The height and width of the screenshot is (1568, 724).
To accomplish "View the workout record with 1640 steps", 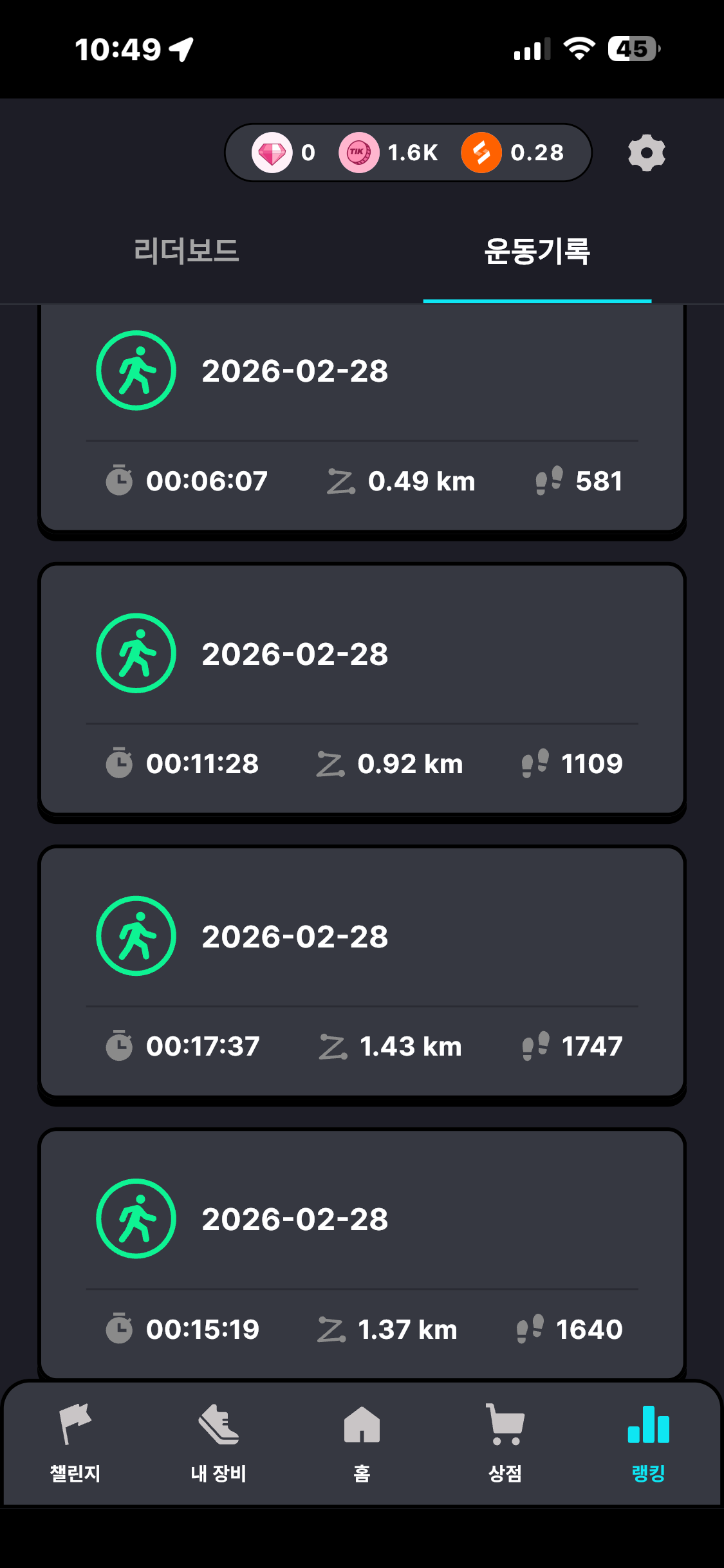I will 362,1255.
